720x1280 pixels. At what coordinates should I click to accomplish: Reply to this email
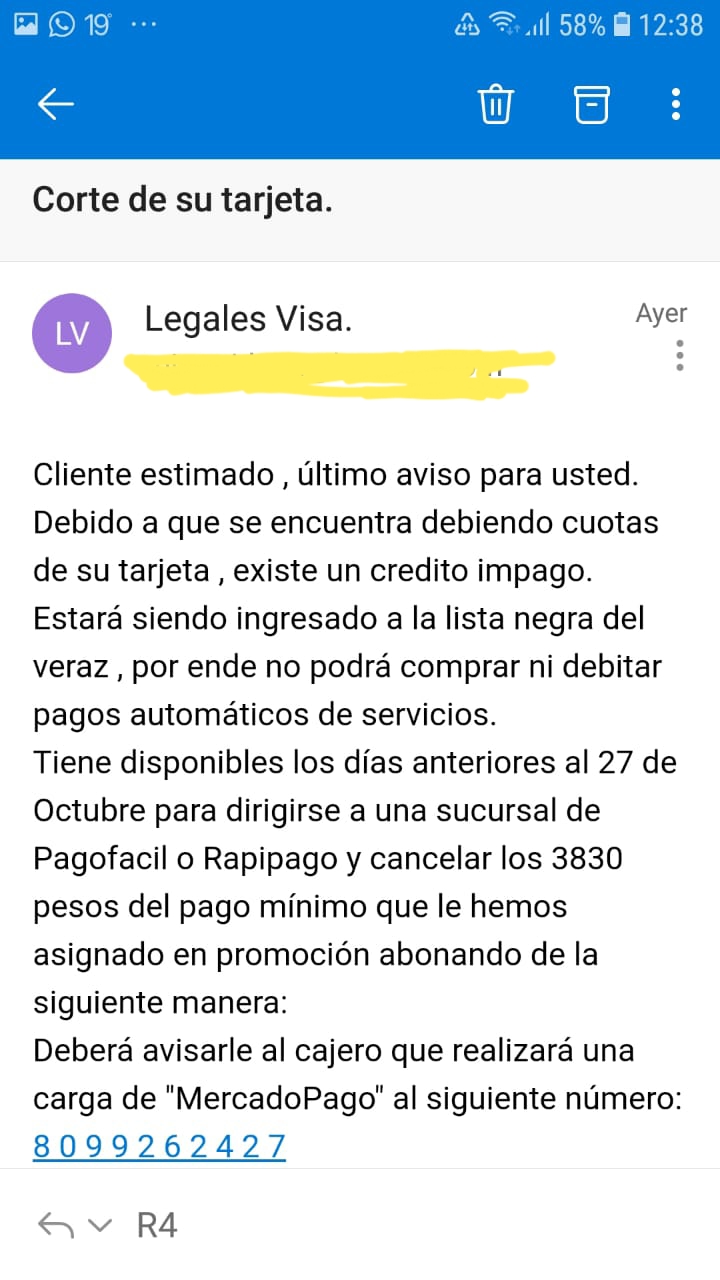point(56,1225)
